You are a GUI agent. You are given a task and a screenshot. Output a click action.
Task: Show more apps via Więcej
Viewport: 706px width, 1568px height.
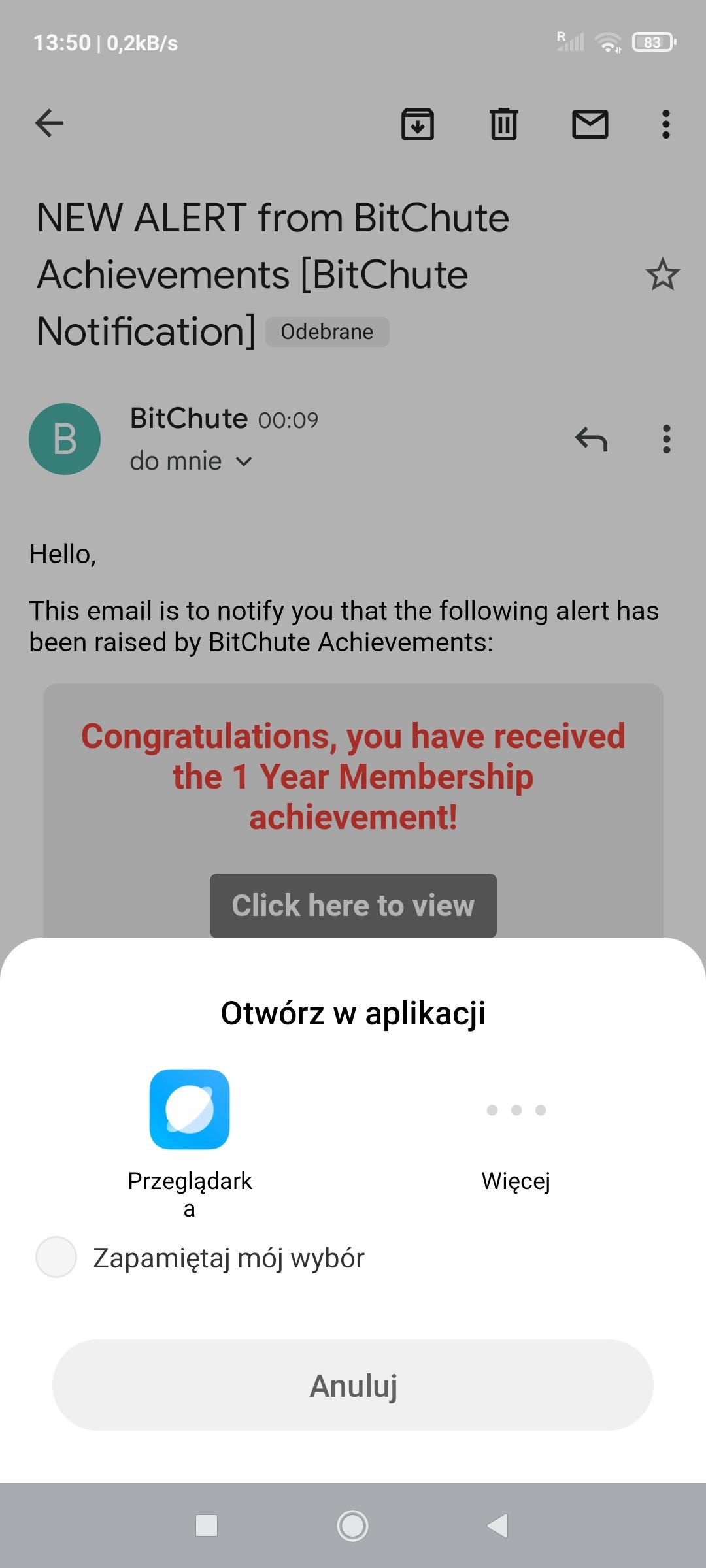pos(516,1111)
